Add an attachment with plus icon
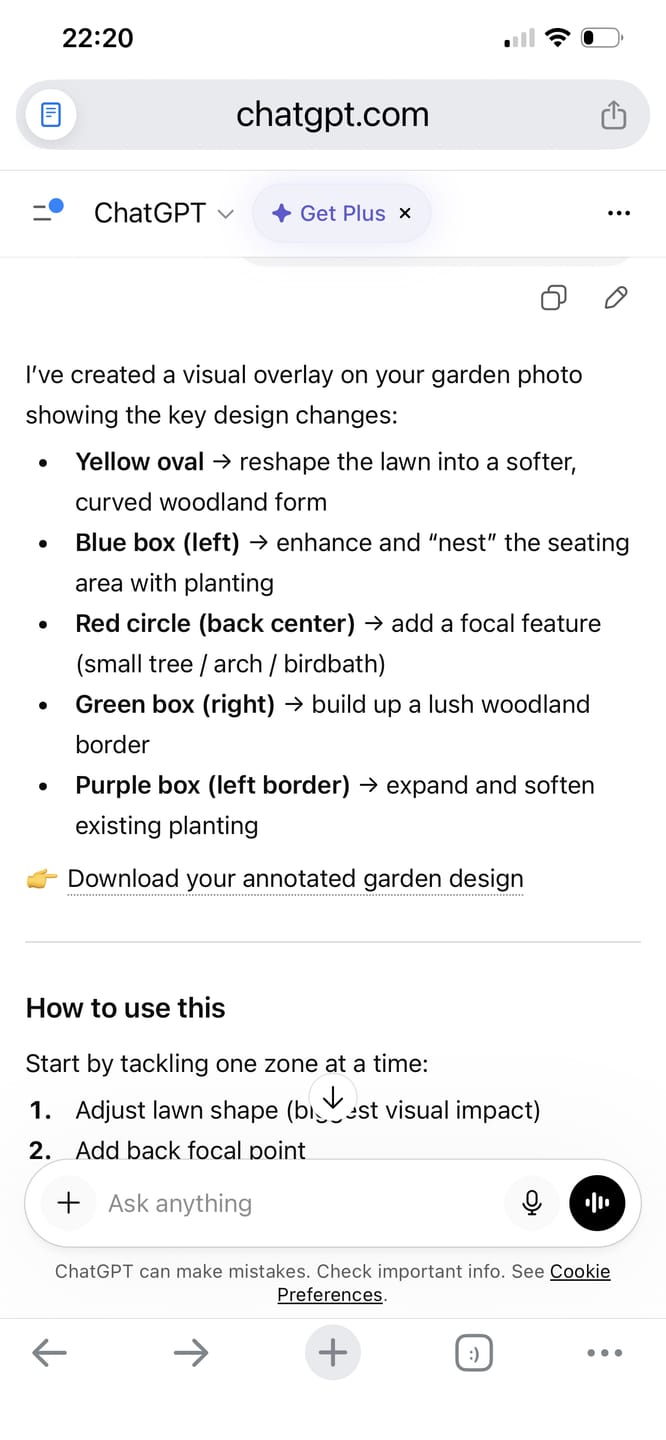666x1440 pixels. [68, 1203]
